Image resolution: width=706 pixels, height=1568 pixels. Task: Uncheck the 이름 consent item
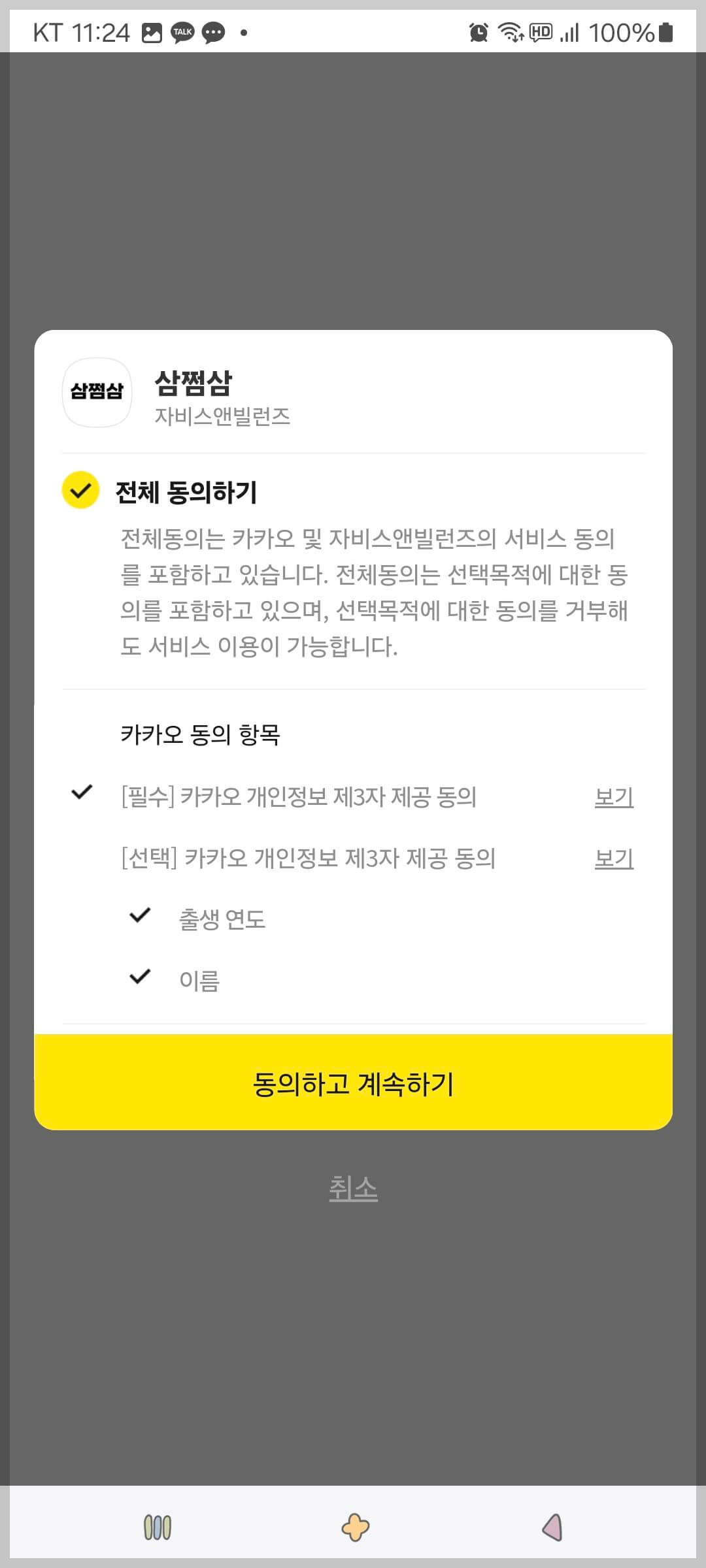(x=139, y=977)
